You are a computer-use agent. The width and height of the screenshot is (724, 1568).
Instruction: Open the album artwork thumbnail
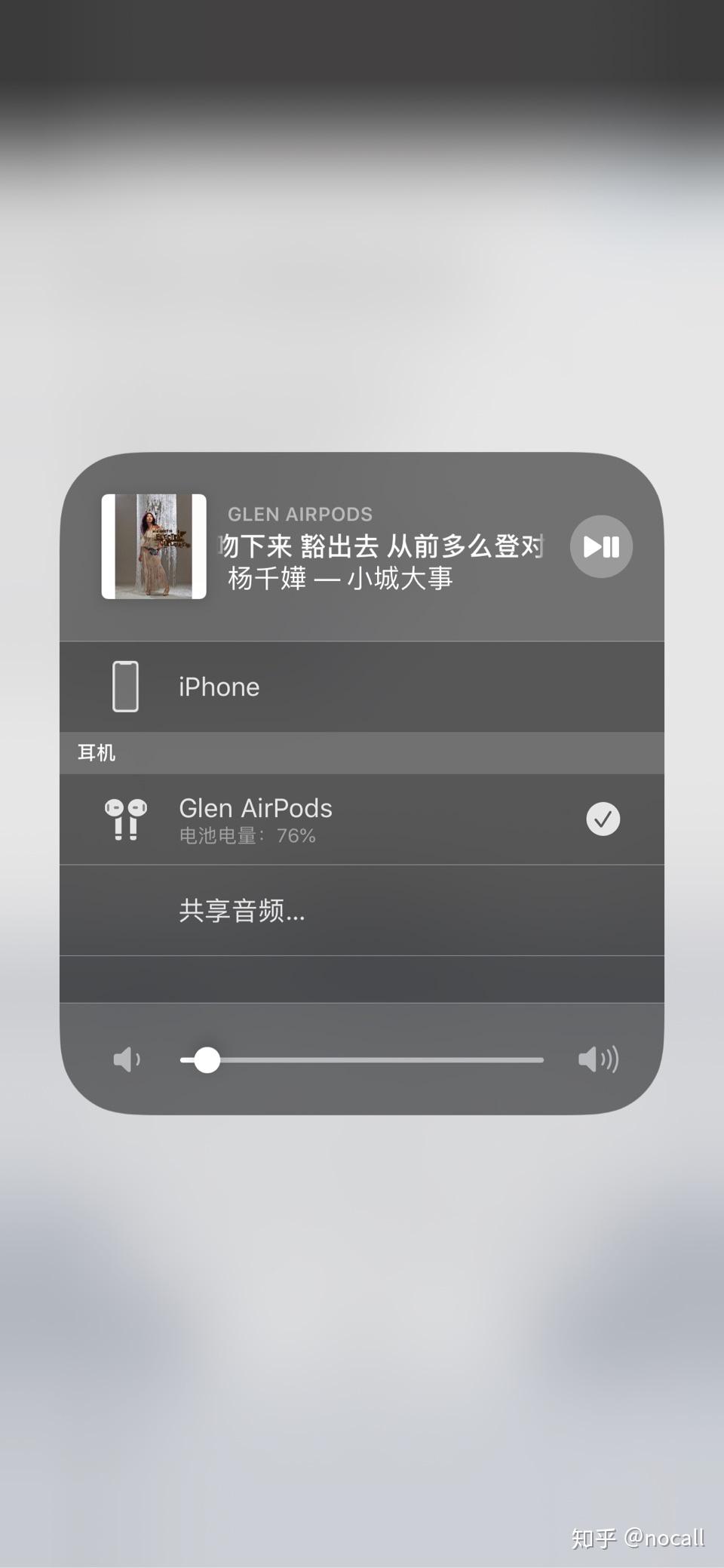(154, 546)
